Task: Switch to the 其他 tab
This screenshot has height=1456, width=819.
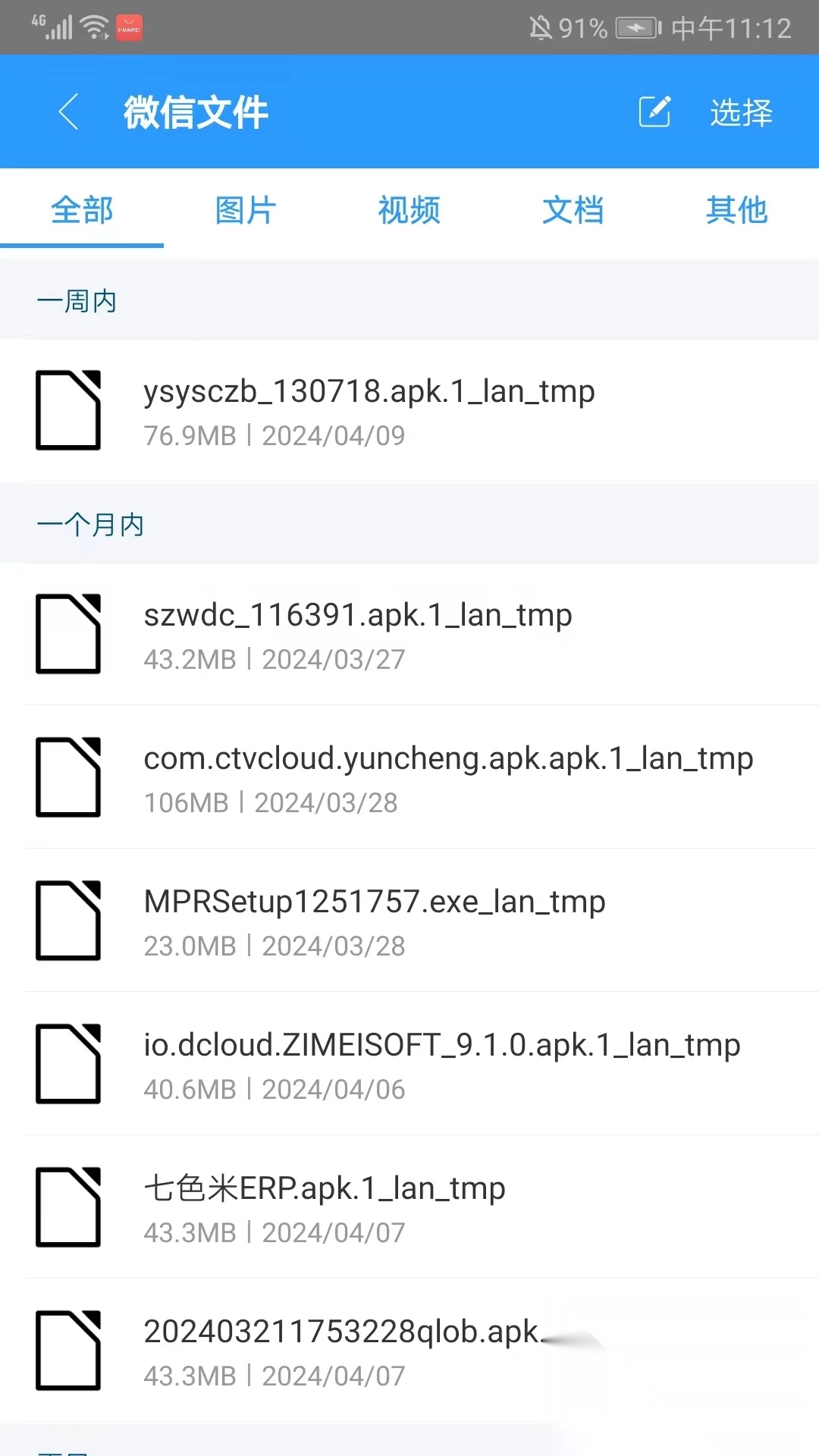Action: point(736,210)
